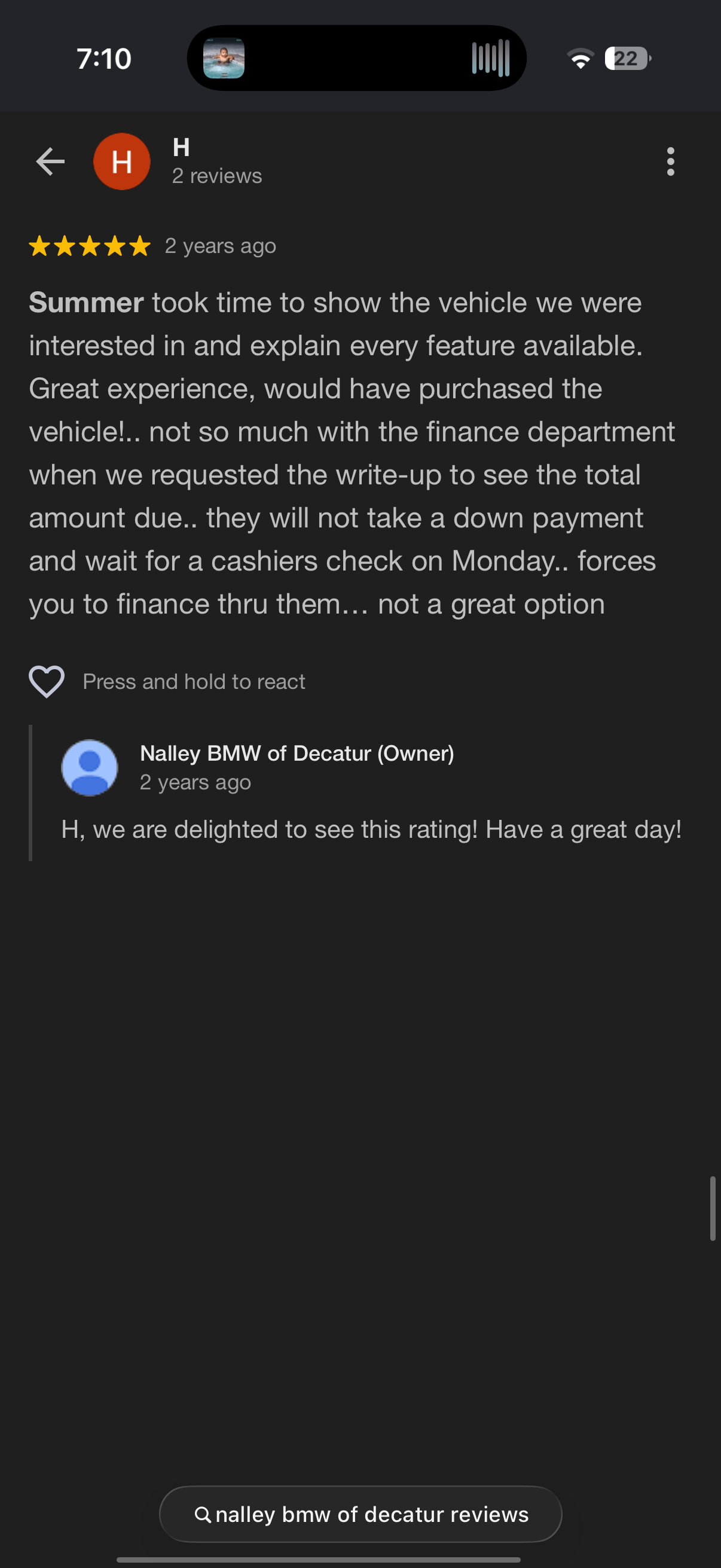The image size is (721, 1568).
Task: Tap the 2 years ago timestamp
Action: pos(220,246)
